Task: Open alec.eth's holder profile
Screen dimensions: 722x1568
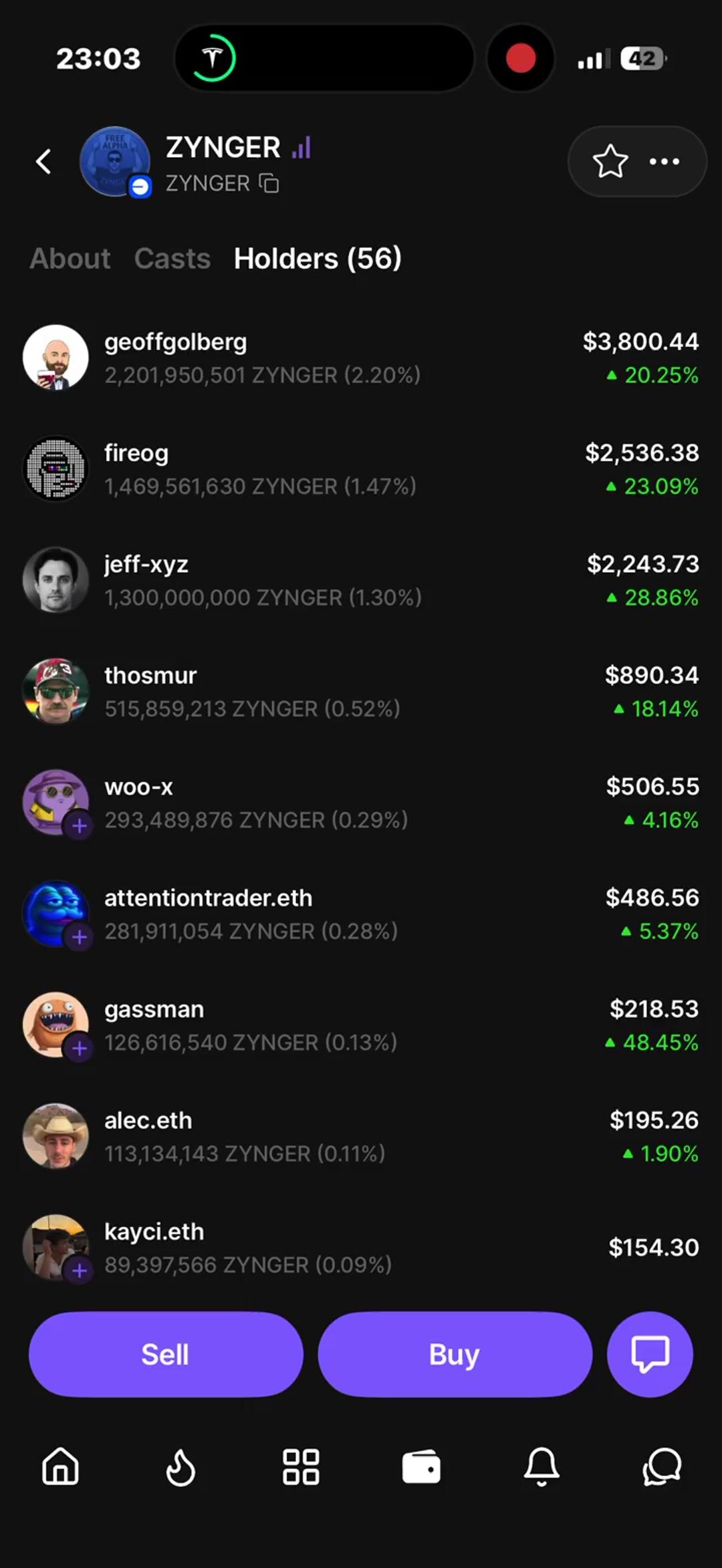Action: point(148,1121)
